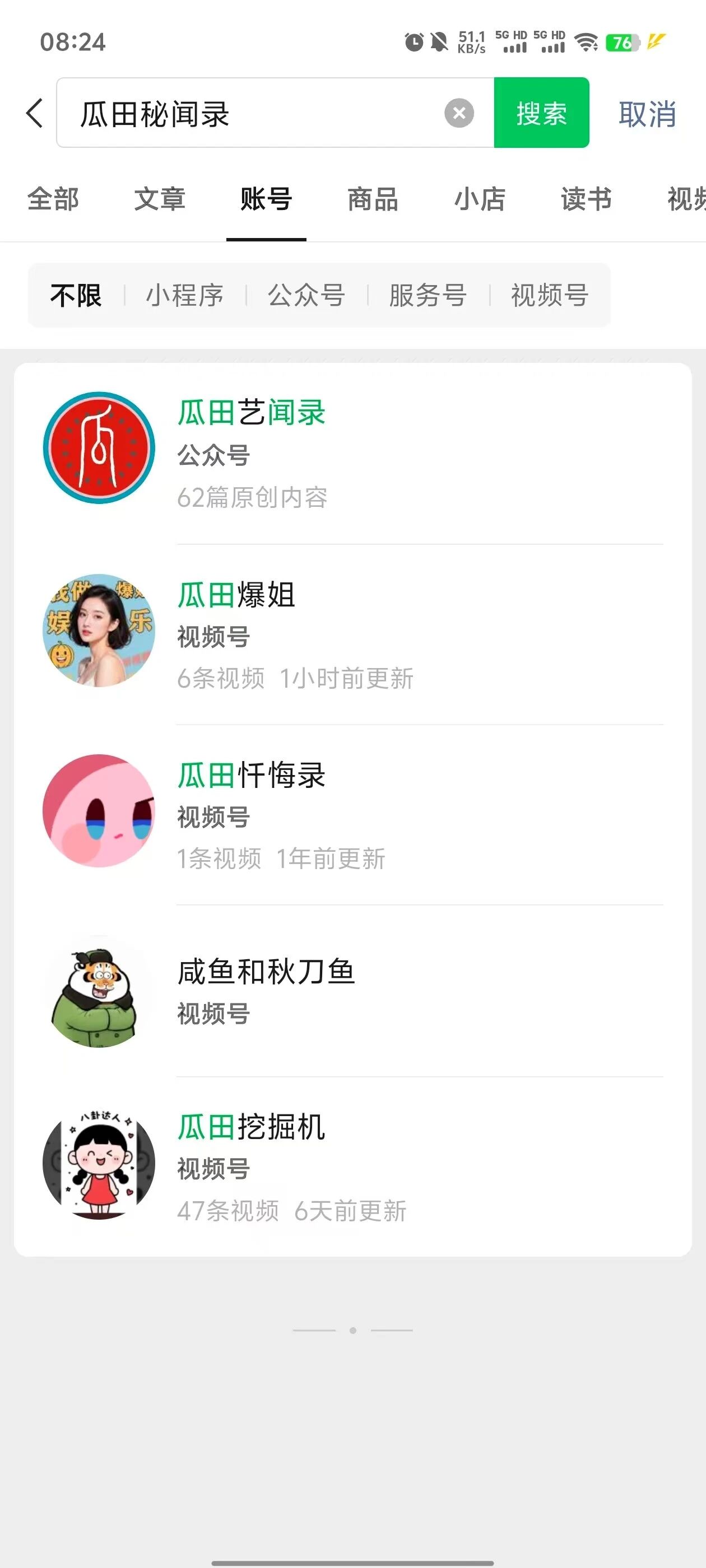Screen dimensions: 706x1568
Task: Select the 不限 filter
Action: click(76, 295)
